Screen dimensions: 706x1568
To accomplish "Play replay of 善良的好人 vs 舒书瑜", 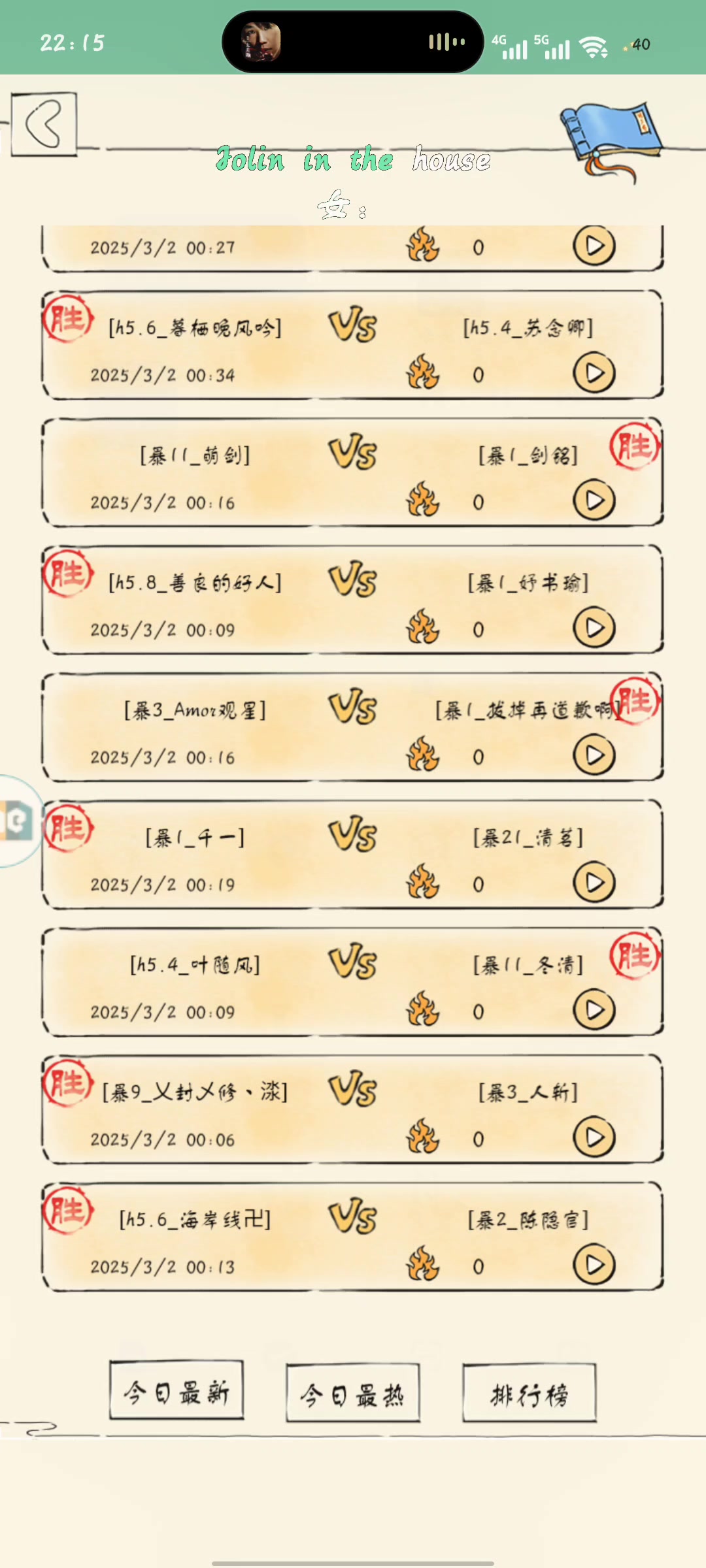I will tap(594, 628).
